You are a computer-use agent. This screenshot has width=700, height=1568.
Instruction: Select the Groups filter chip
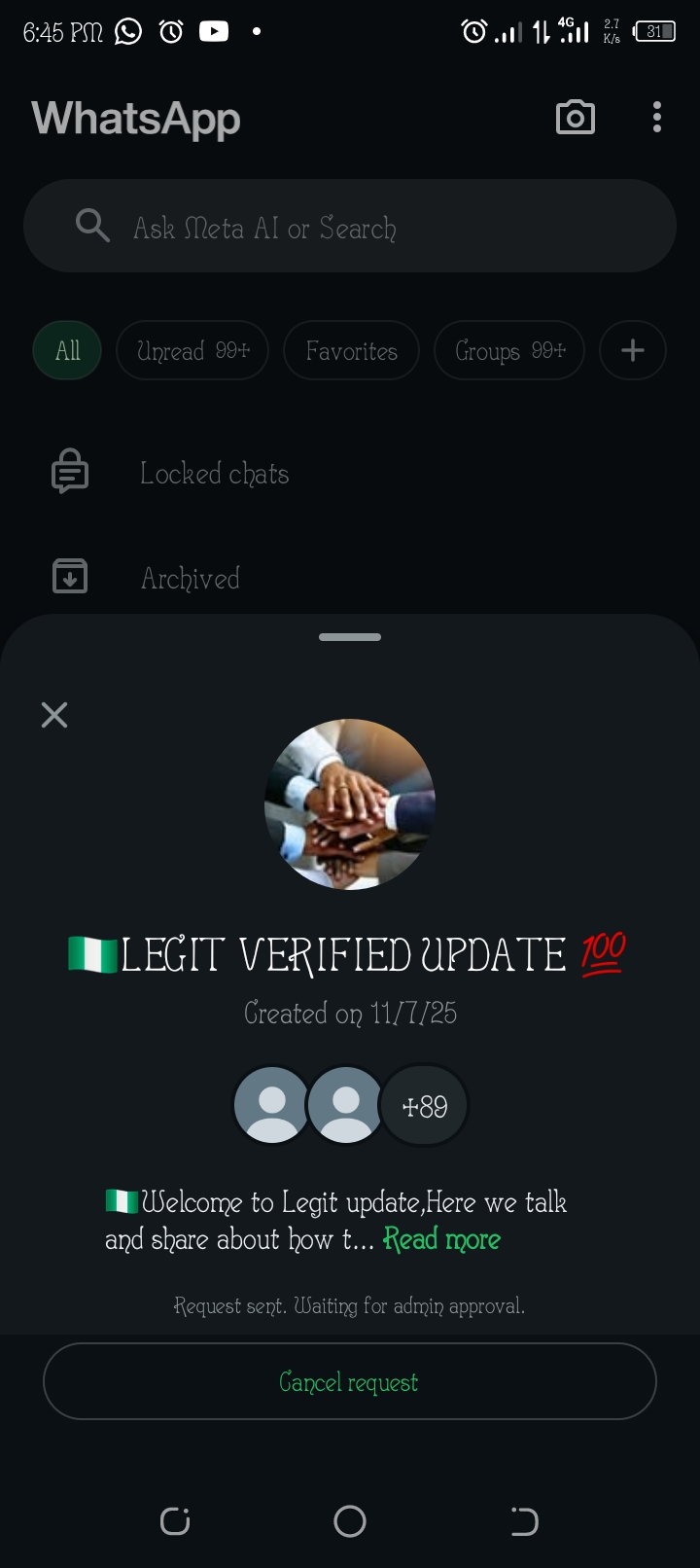[x=508, y=350]
